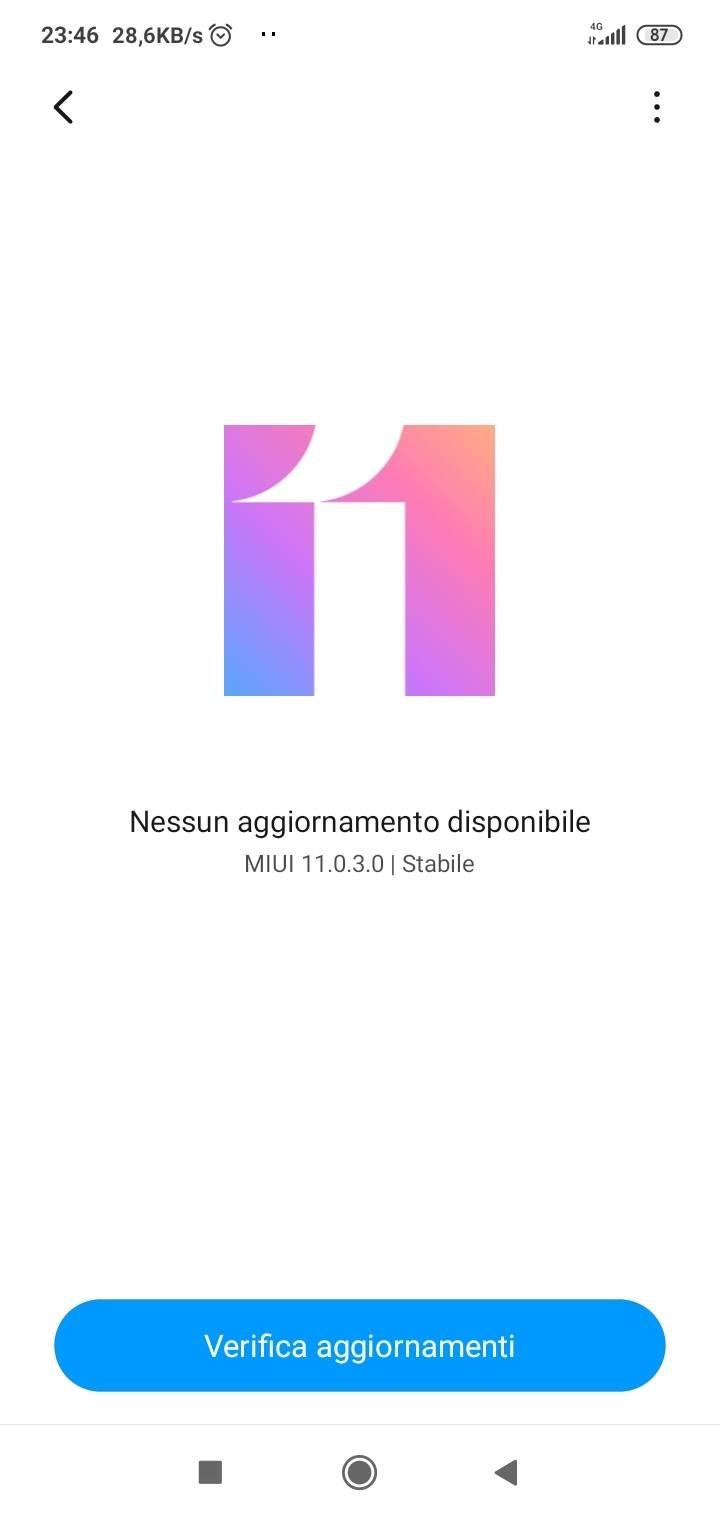Tap Verifica aggiornamenti button
The height and width of the screenshot is (1520, 720).
click(359, 1345)
